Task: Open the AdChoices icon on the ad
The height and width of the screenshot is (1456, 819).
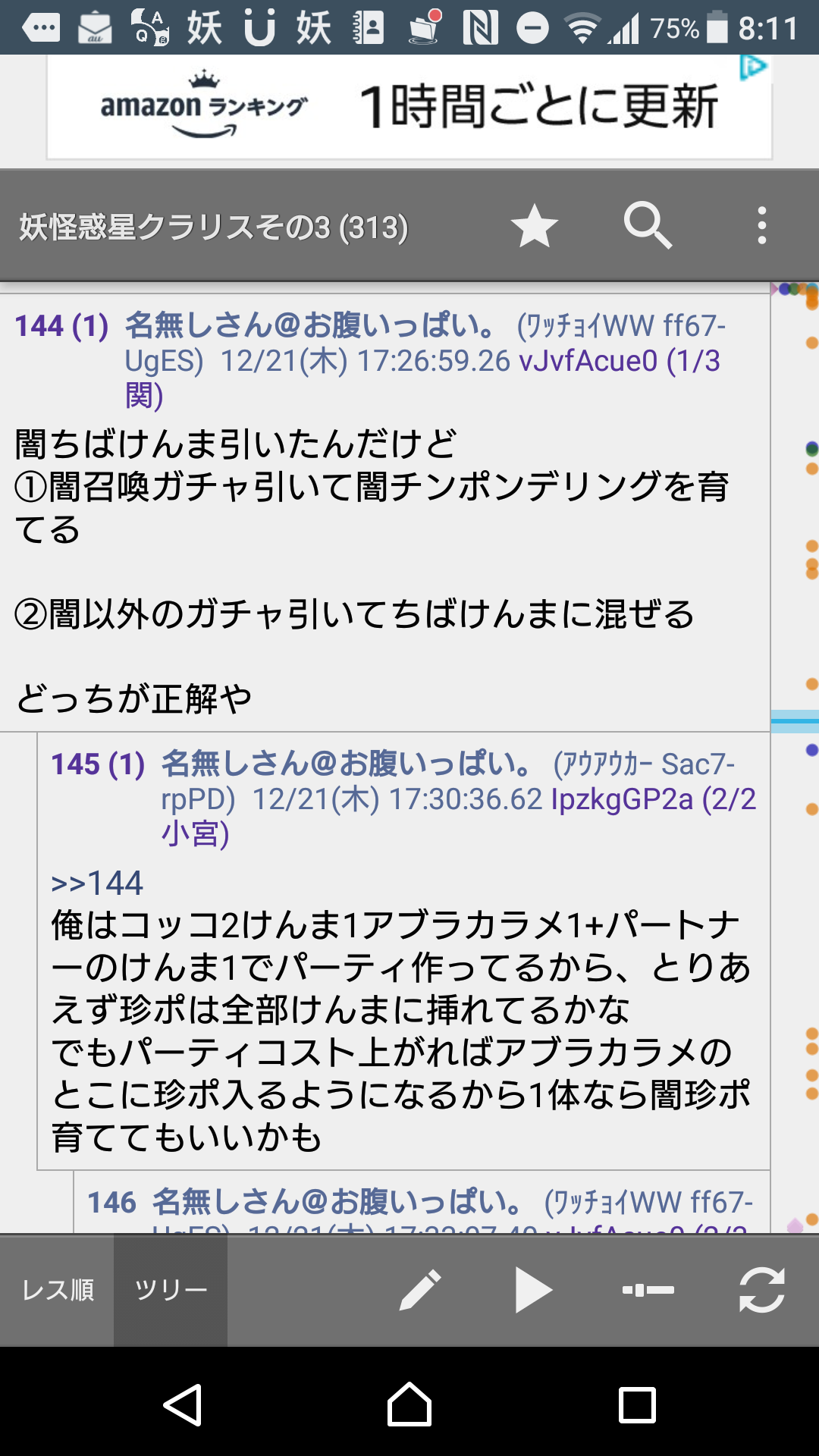Action: point(753,67)
